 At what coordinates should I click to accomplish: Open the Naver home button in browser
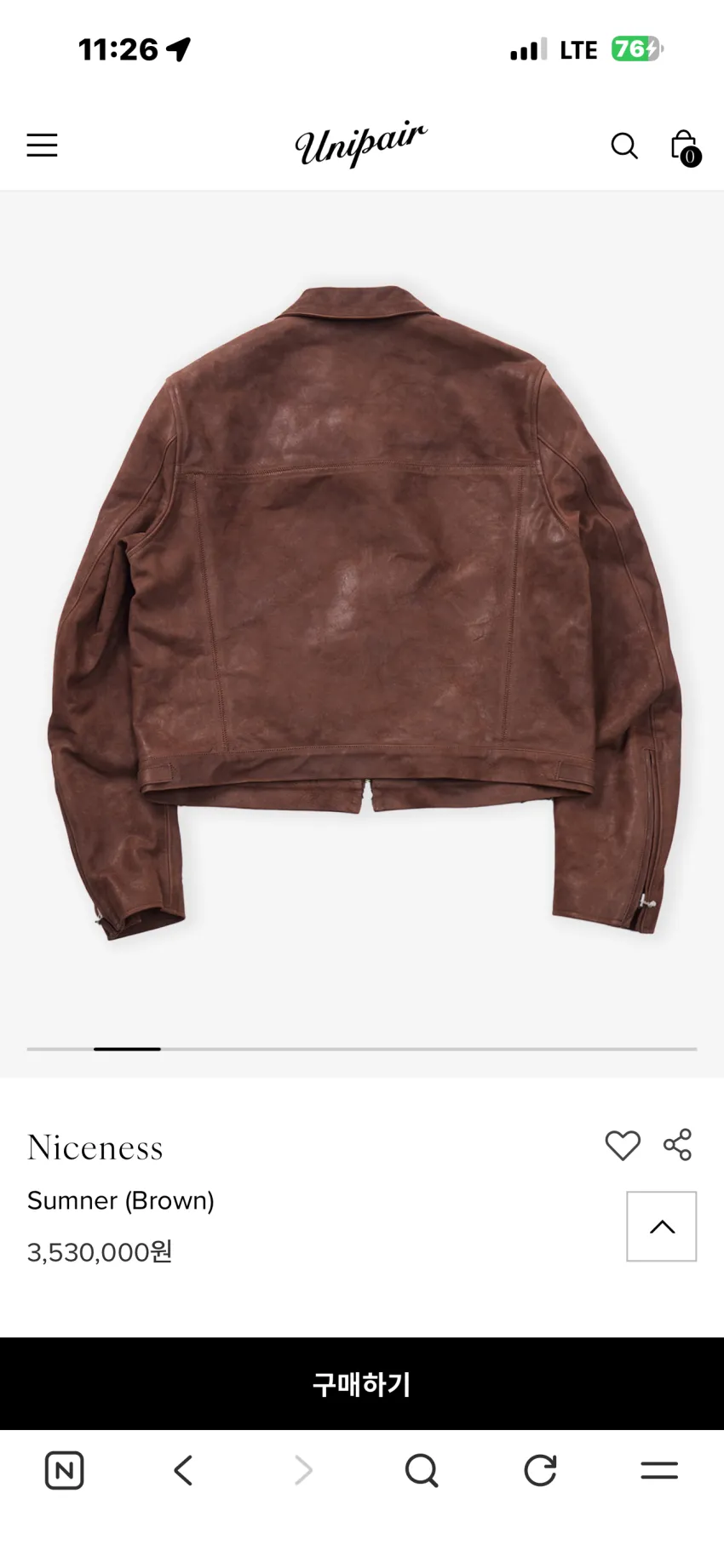tap(64, 1470)
